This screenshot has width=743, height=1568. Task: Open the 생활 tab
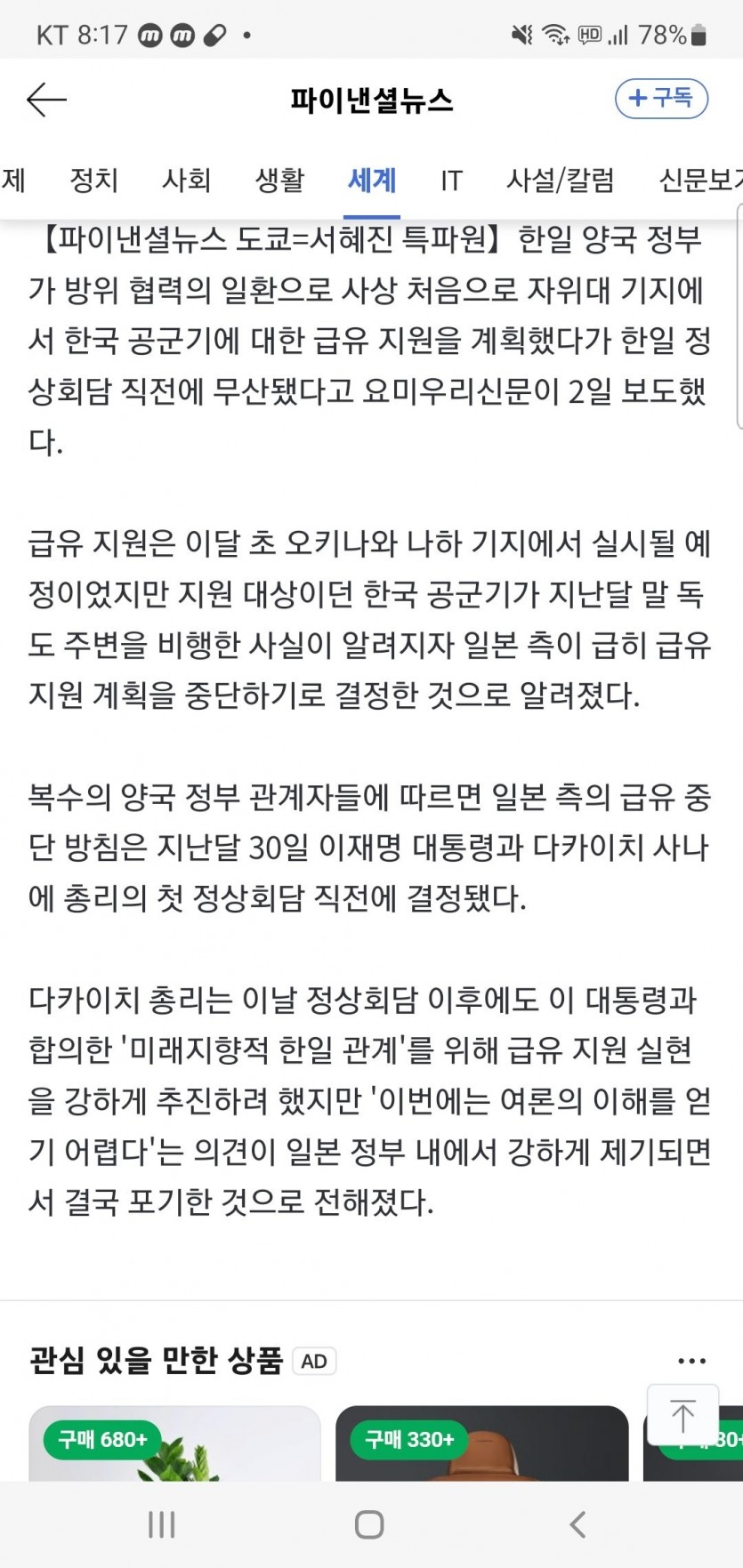click(x=279, y=181)
